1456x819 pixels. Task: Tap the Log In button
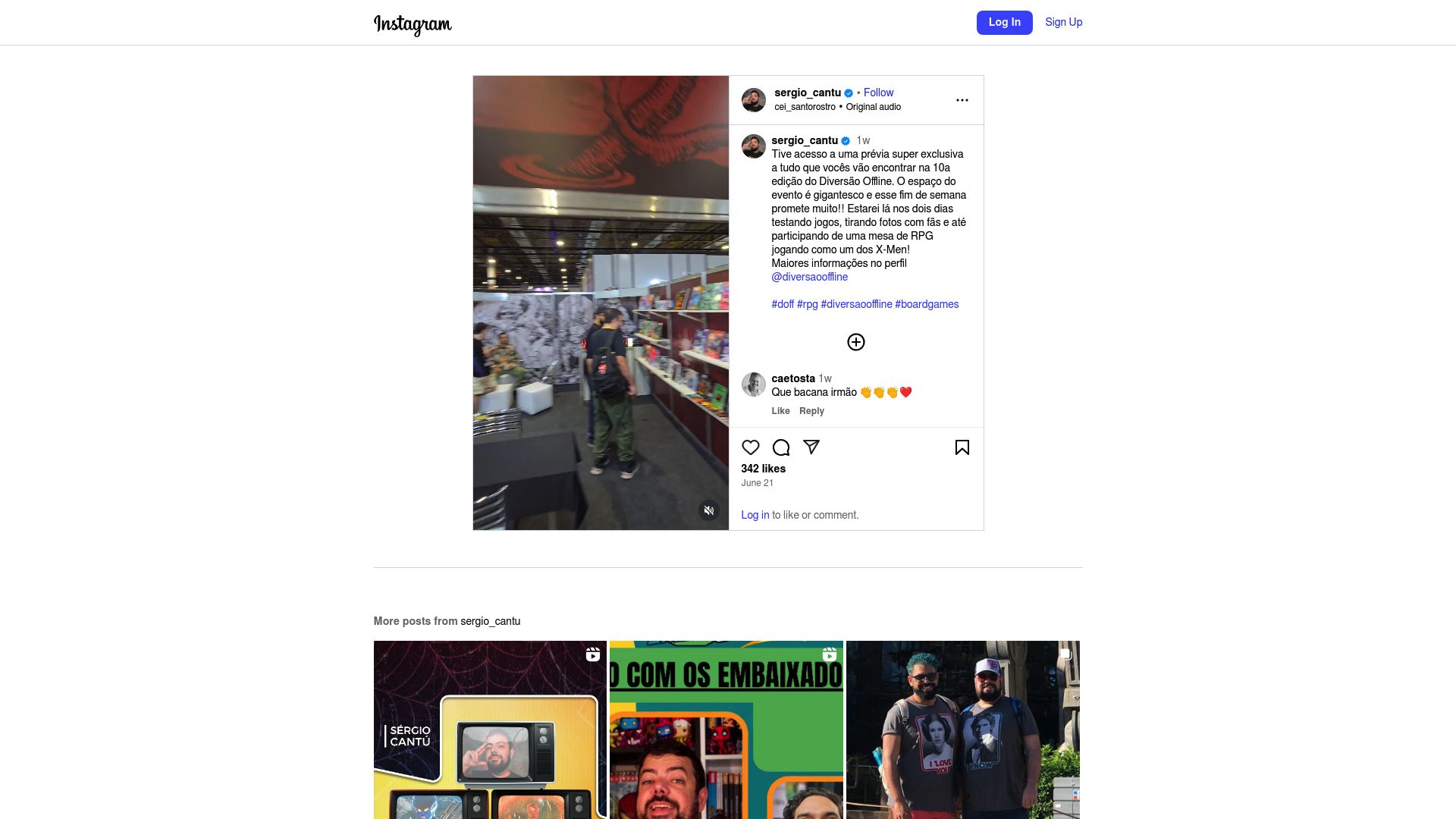tap(1004, 23)
